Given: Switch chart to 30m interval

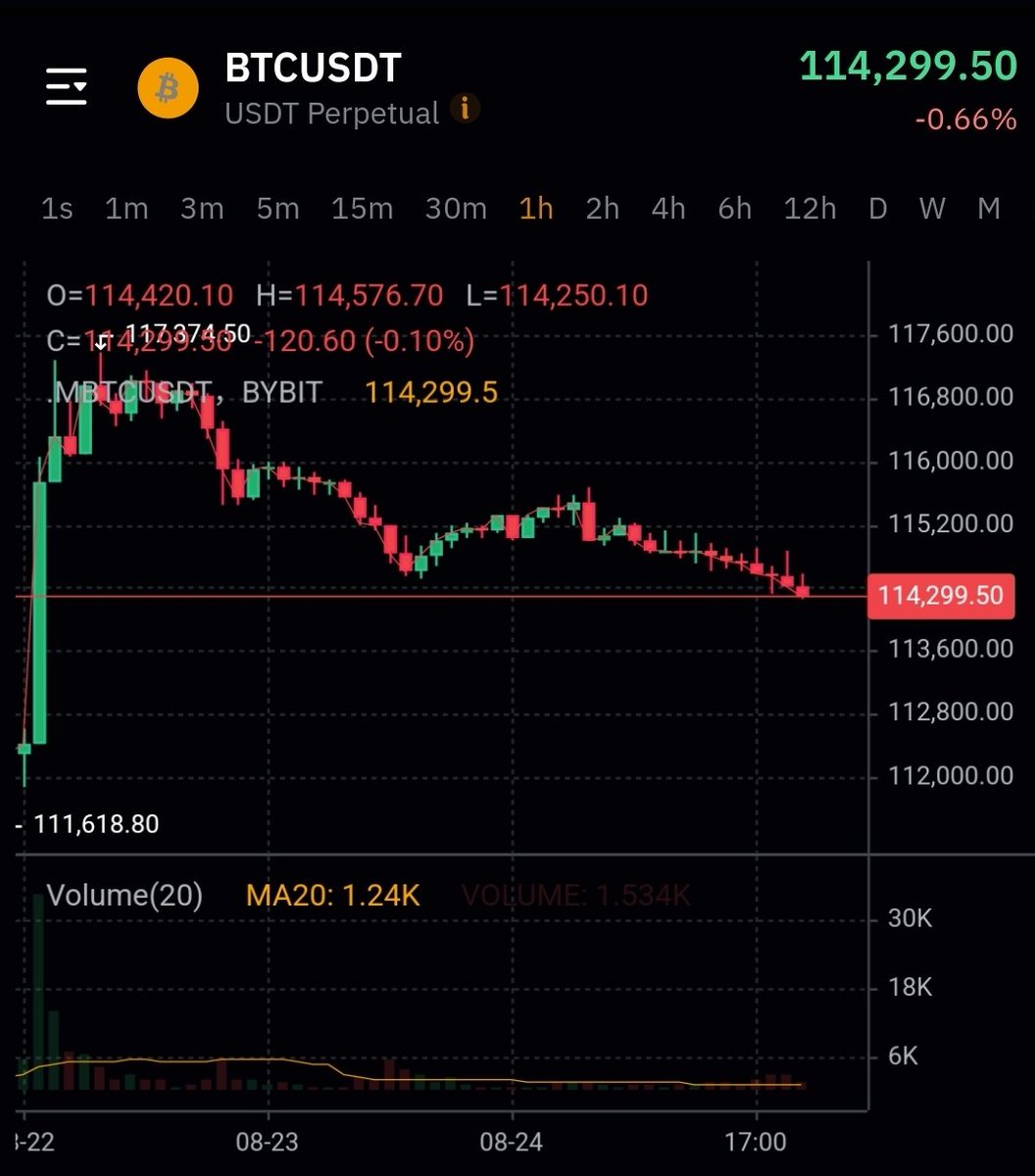Looking at the screenshot, I should (456, 209).
